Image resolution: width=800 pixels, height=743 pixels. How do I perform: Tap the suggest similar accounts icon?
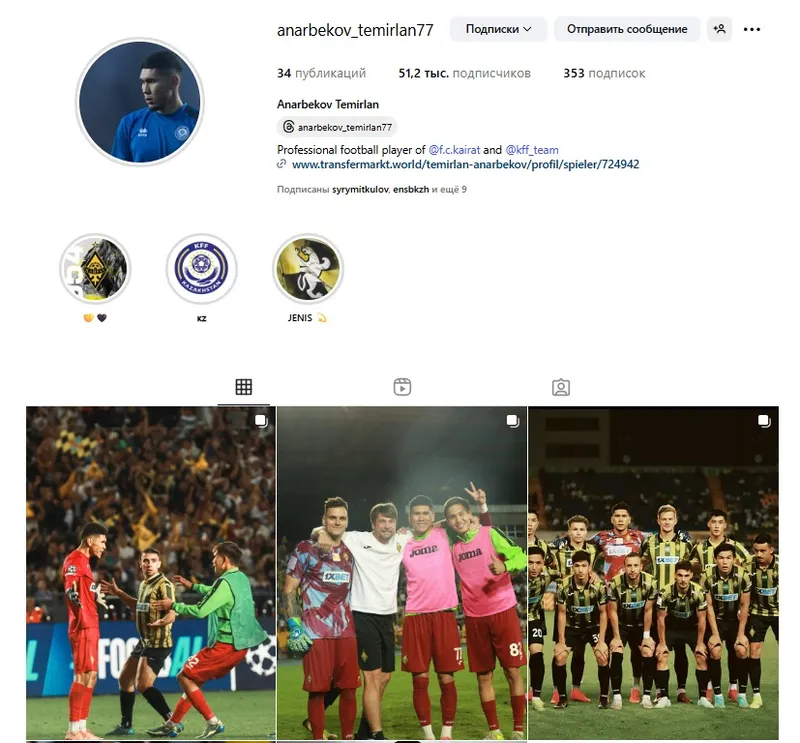tap(719, 29)
